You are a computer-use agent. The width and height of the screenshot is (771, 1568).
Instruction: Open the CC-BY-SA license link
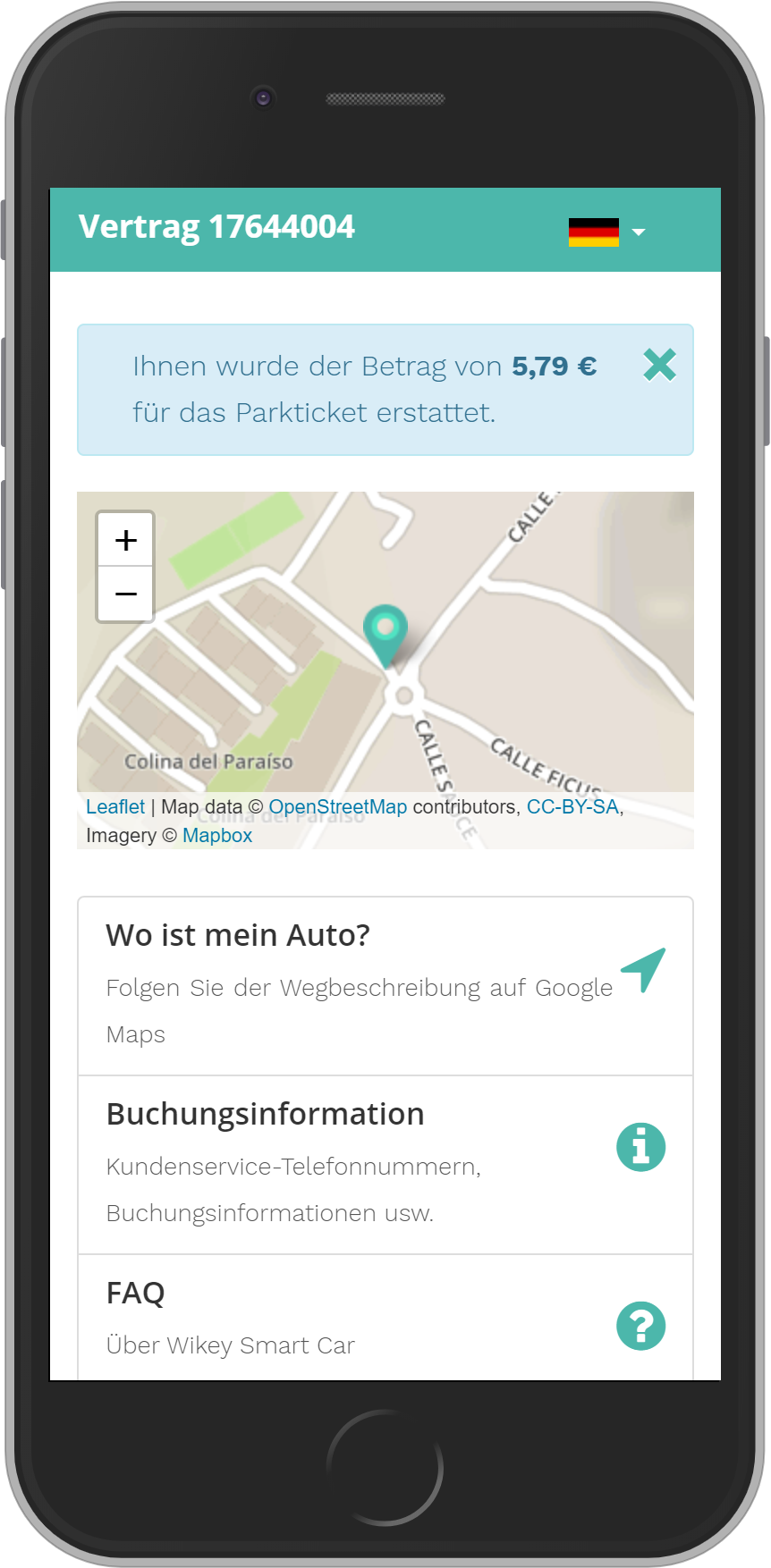click(572, 806)
